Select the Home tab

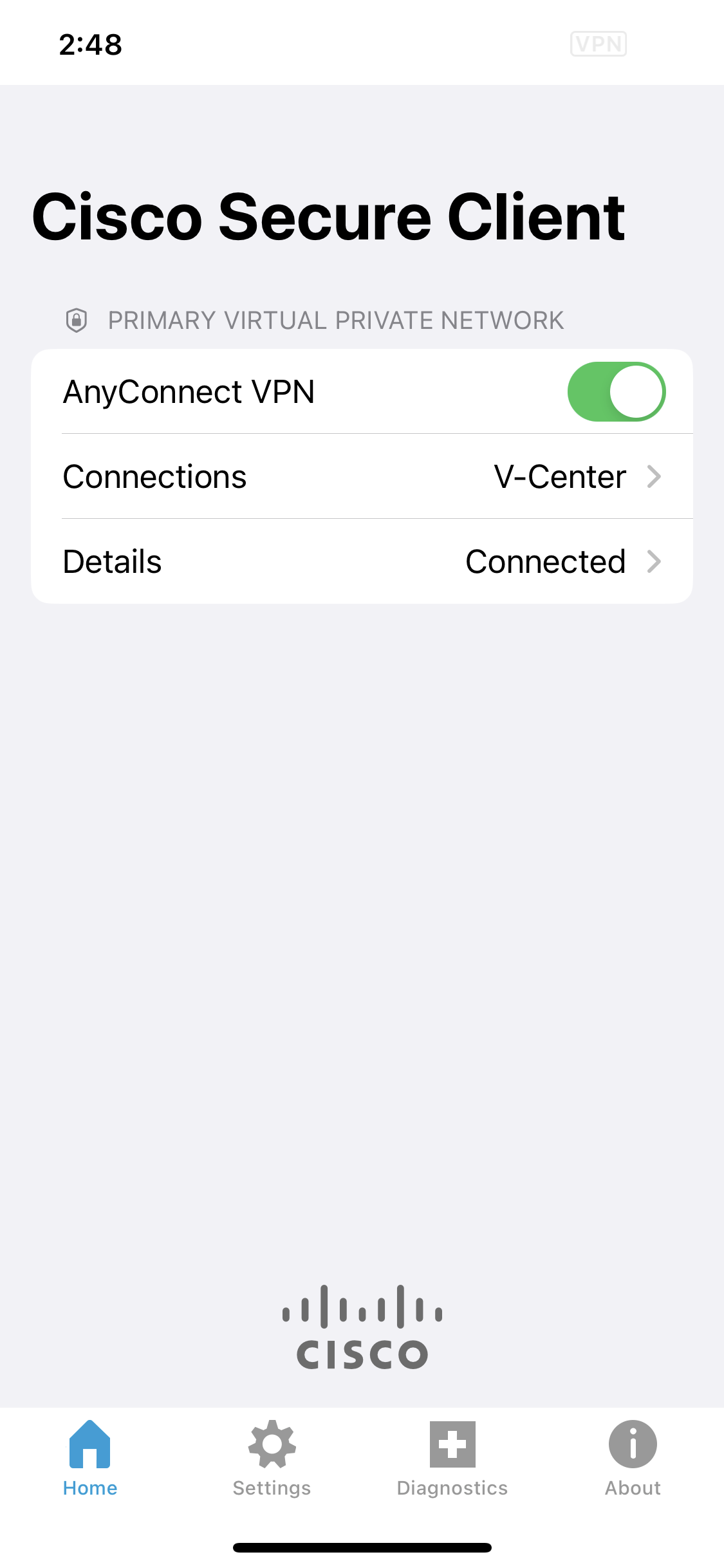pyautogui.click(x=90, y=1458)
